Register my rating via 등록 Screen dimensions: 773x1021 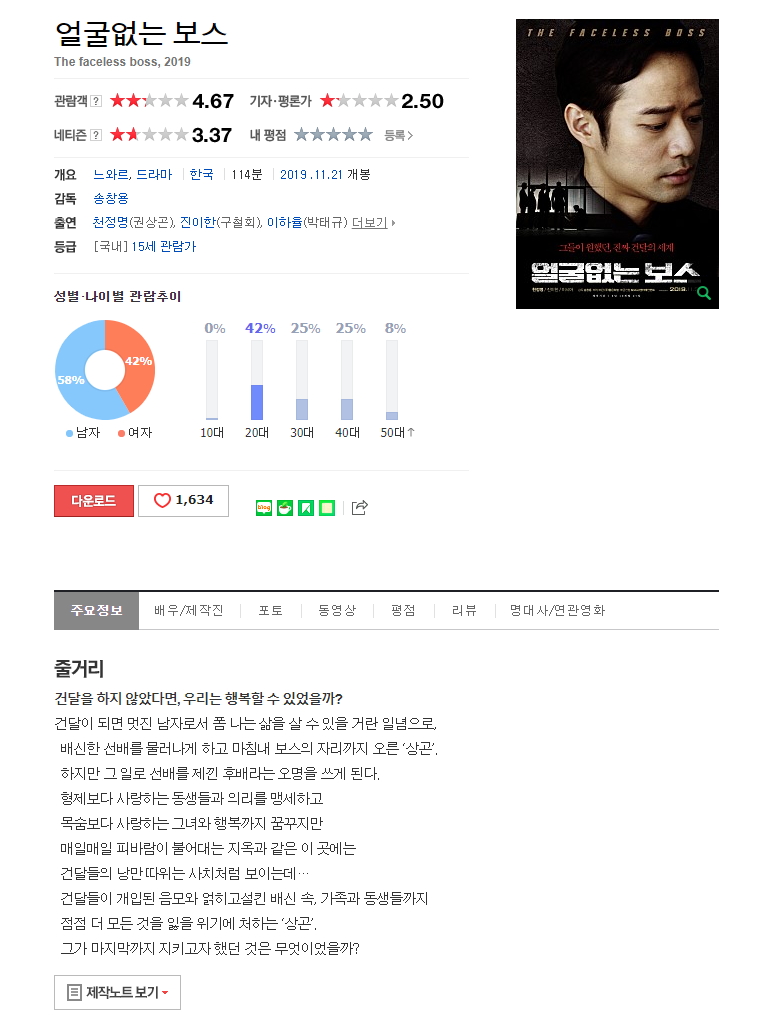click(399, 135)
